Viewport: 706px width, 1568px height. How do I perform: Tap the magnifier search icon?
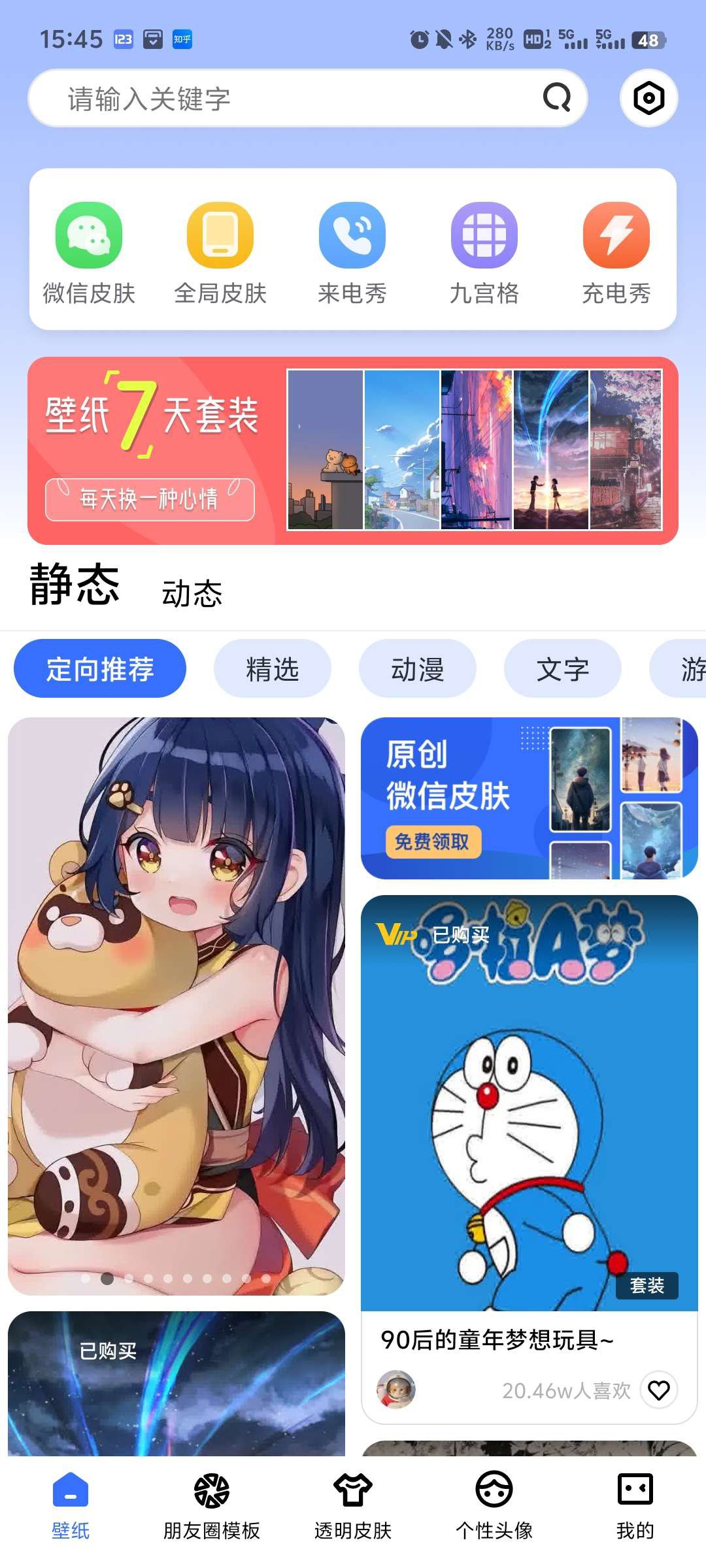point(557,99)
